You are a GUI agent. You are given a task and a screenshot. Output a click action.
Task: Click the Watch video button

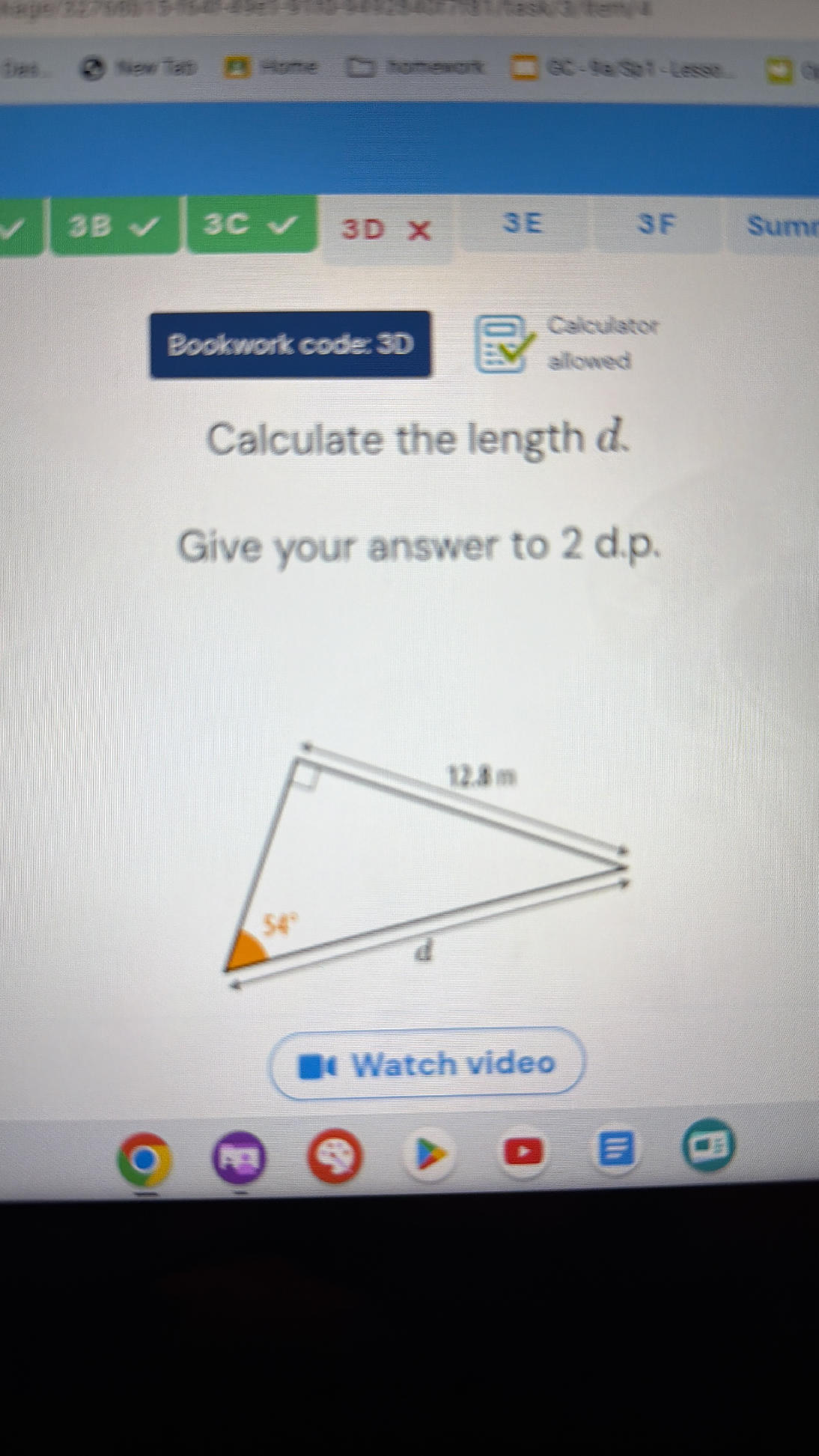(429, 1063)
